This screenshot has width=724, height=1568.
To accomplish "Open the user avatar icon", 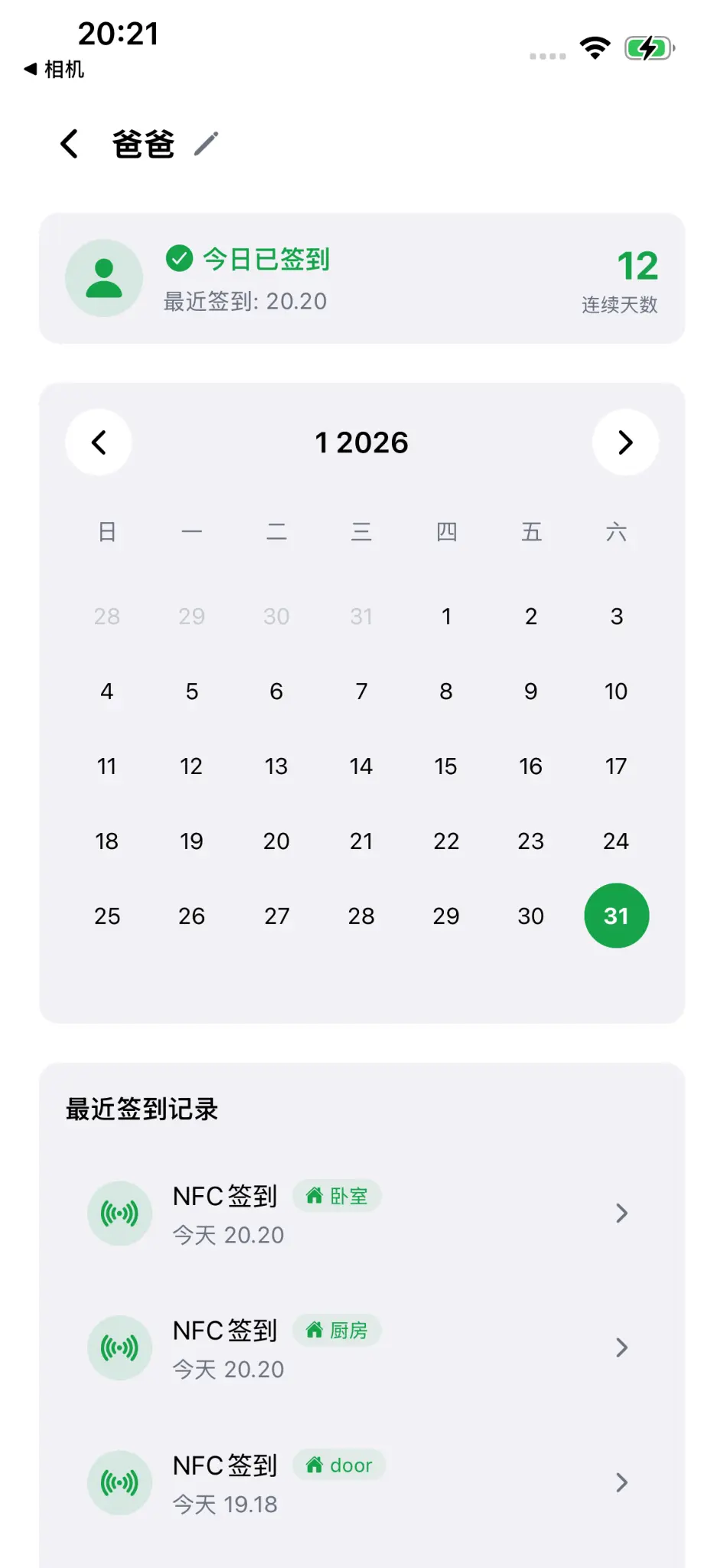I will coord(104,278).
